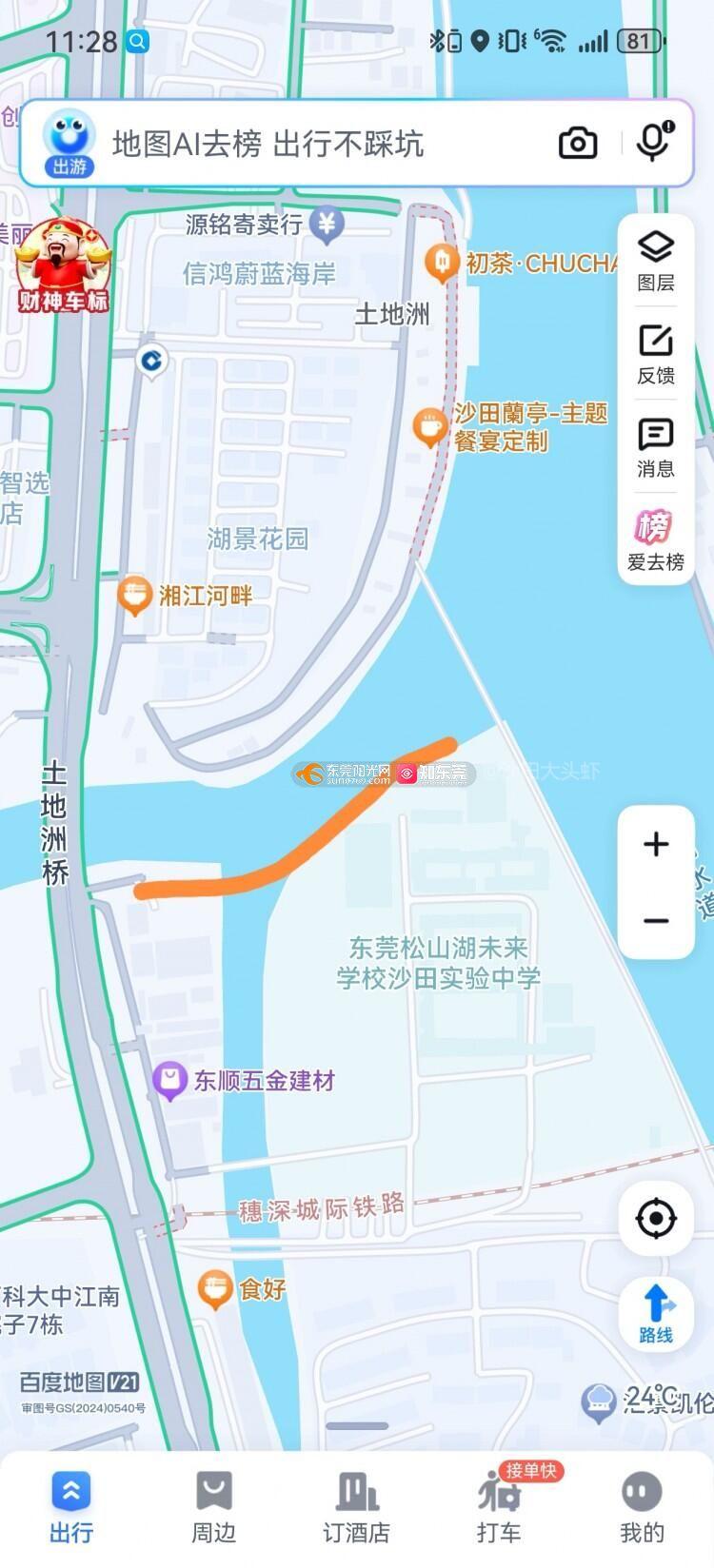Open 消息 messages
The image size is (714, 1568).
pyautogui.click(x=656, y=446)
